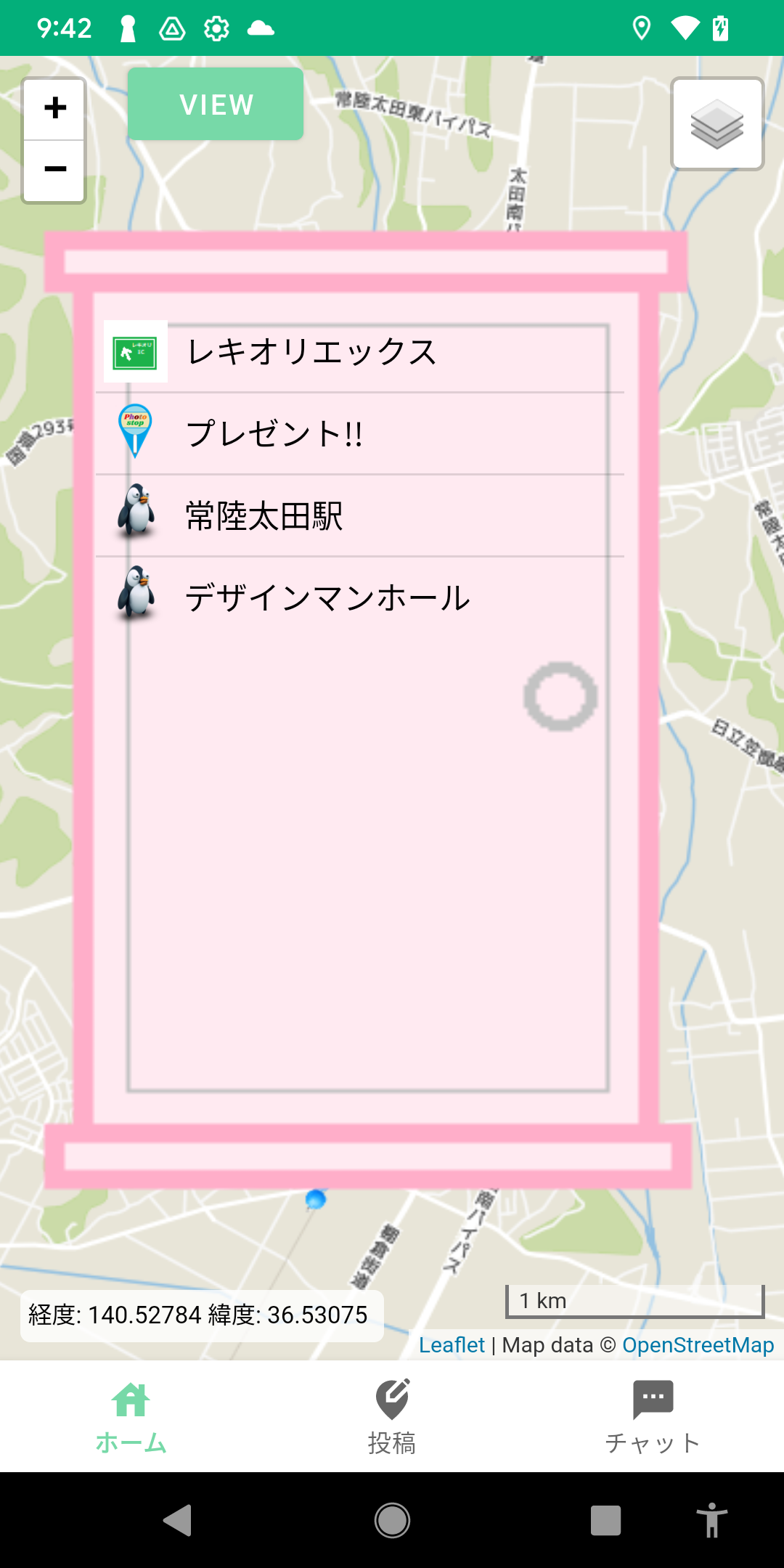Image resolution: width=784 pixels, height=1568 pixels.
Task: Go back using the system back button
Action: (x=178, y=1520)
